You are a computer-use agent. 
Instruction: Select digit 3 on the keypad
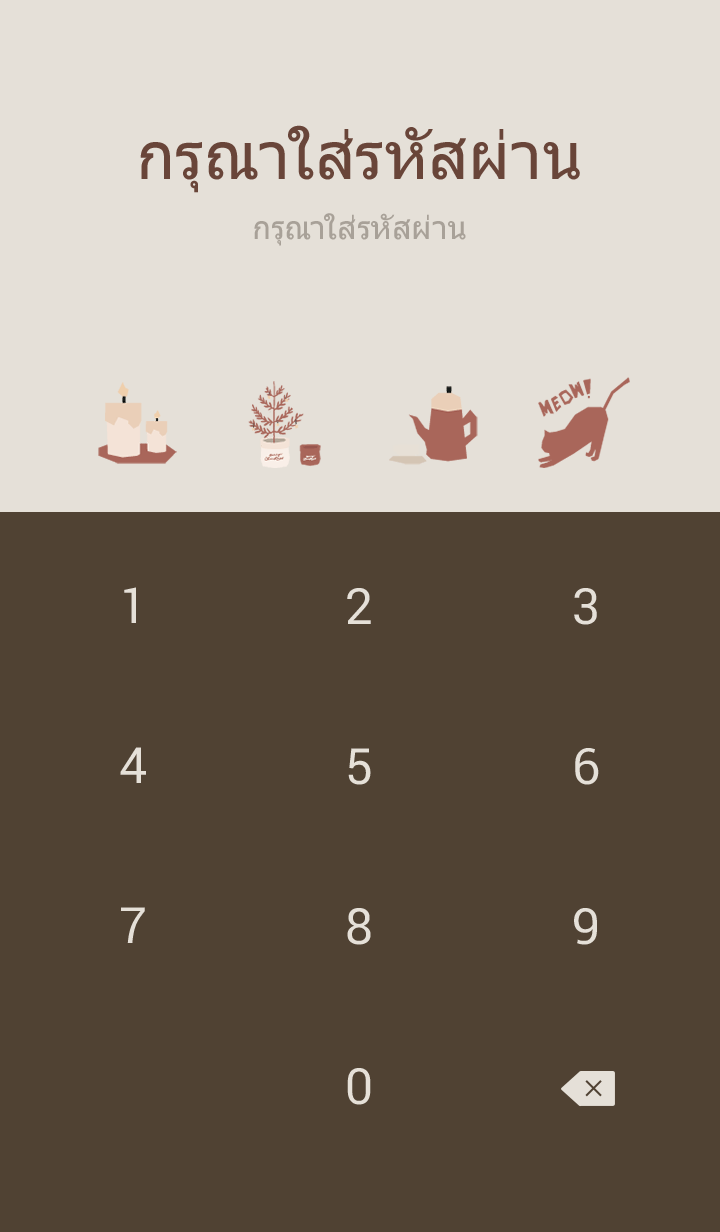point(585,607)
